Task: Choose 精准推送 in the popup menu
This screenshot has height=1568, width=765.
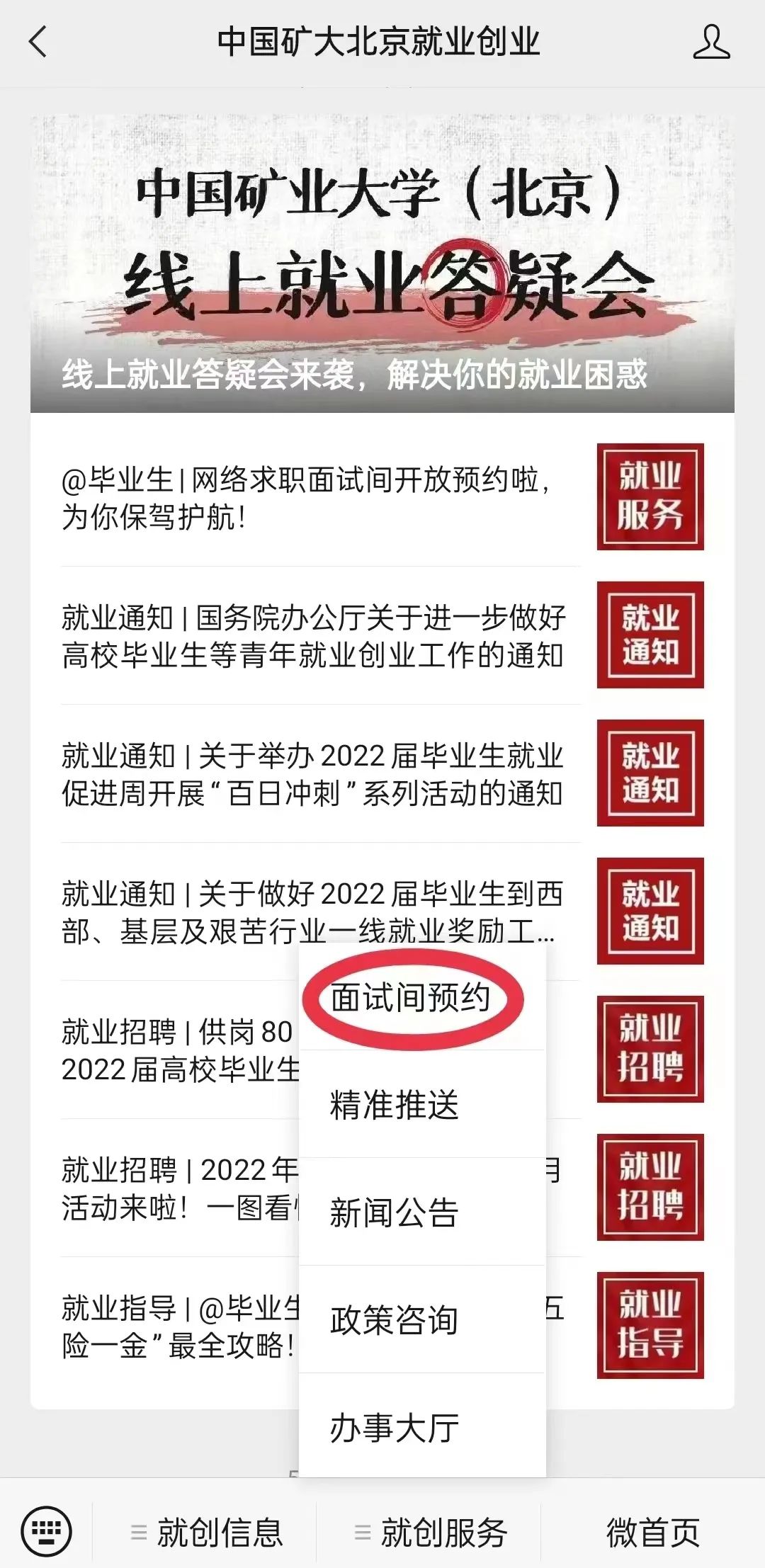Action: 395,1105
